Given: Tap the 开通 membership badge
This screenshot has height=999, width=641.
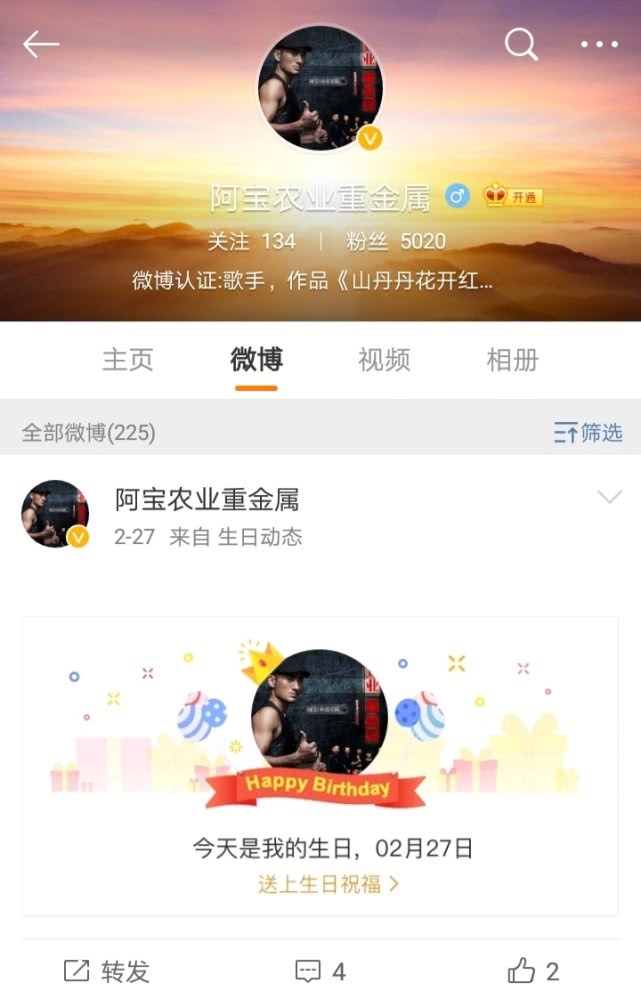Looking at the screenshot, I should coord(513,197).
